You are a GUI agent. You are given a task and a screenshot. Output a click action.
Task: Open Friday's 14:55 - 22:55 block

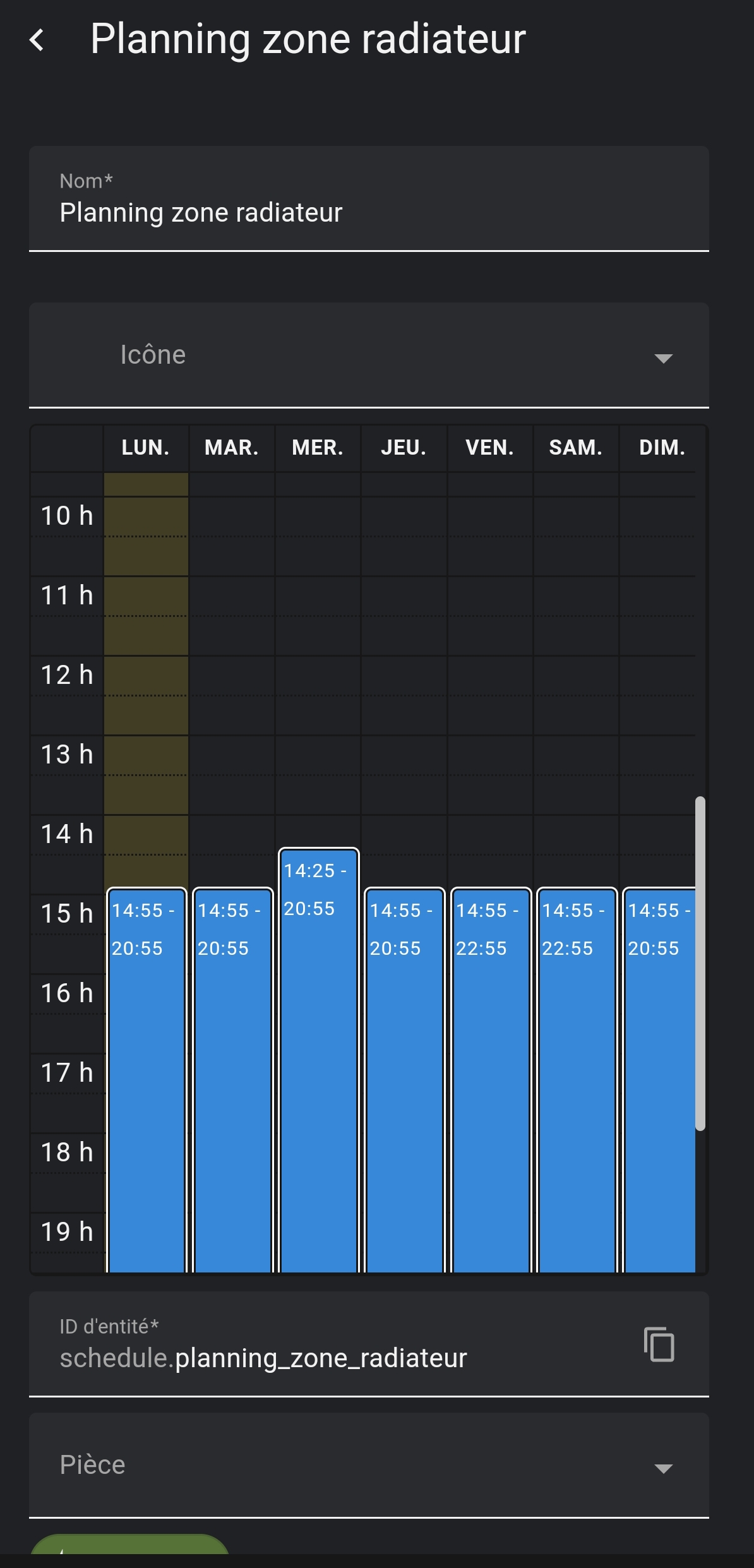(490, 1074)
